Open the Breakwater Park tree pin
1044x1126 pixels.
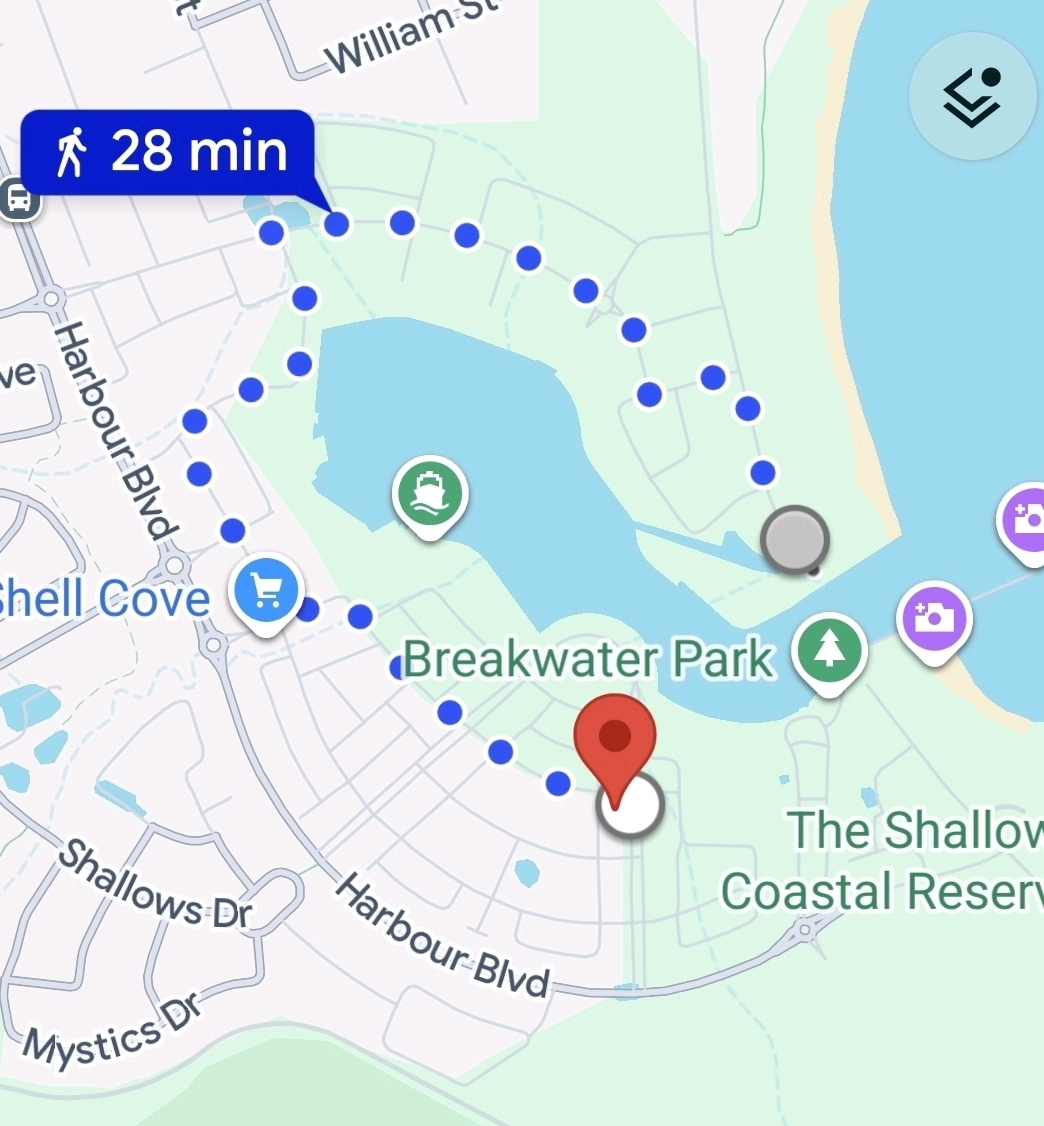coord(828,650)
